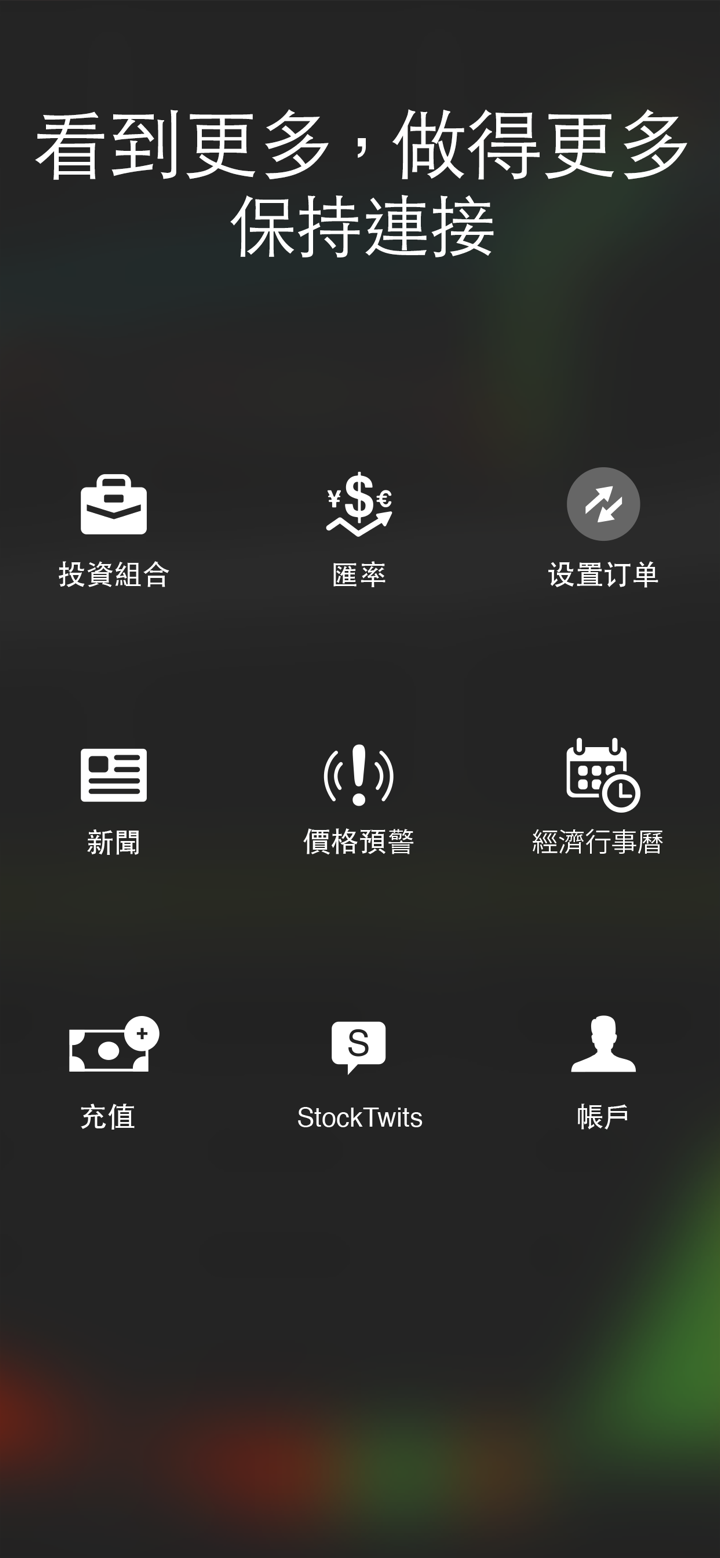This screenshot has height=1558, width=720.
Task: Select the 设置订单 text label
Action: [602, 571]
